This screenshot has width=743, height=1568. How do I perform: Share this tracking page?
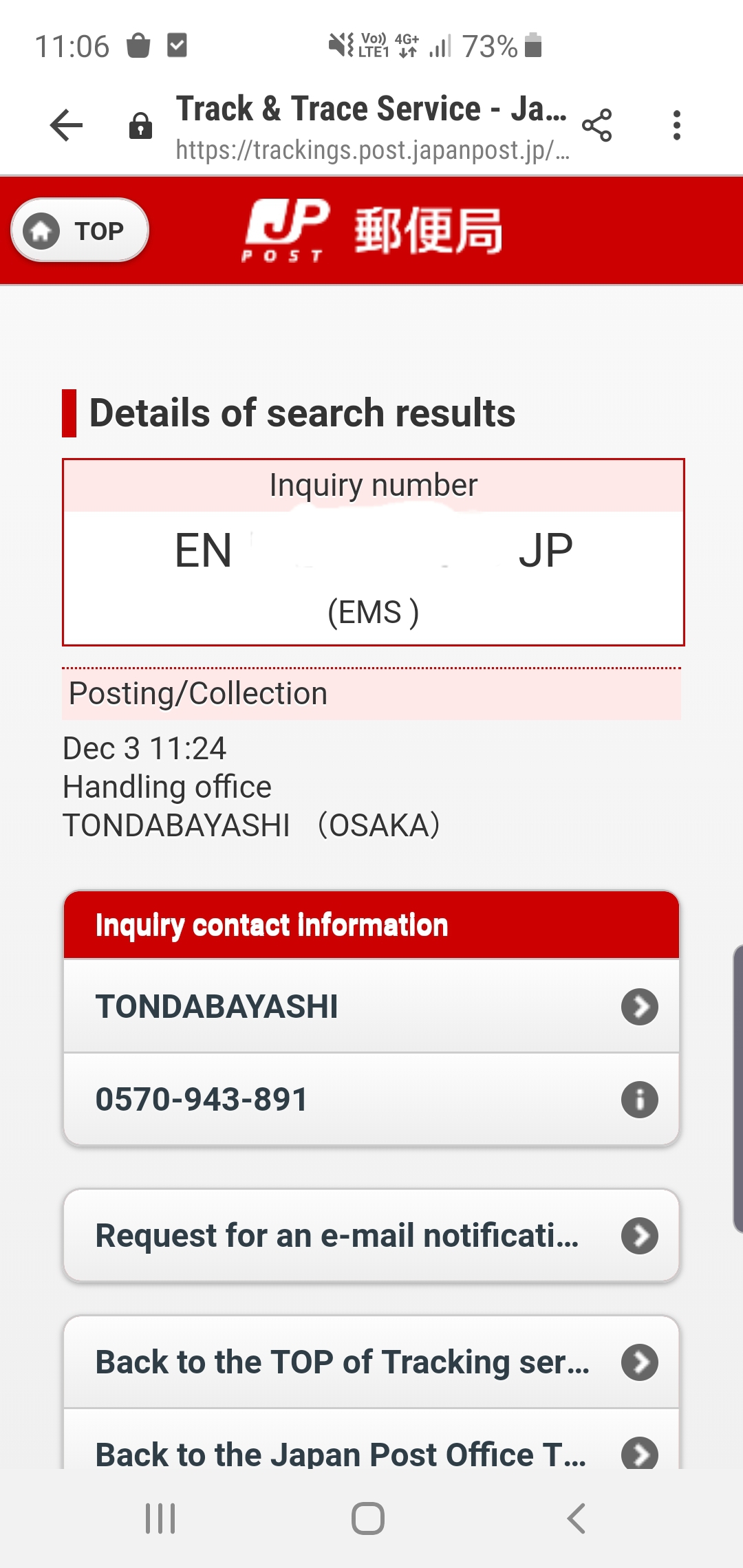597,126
